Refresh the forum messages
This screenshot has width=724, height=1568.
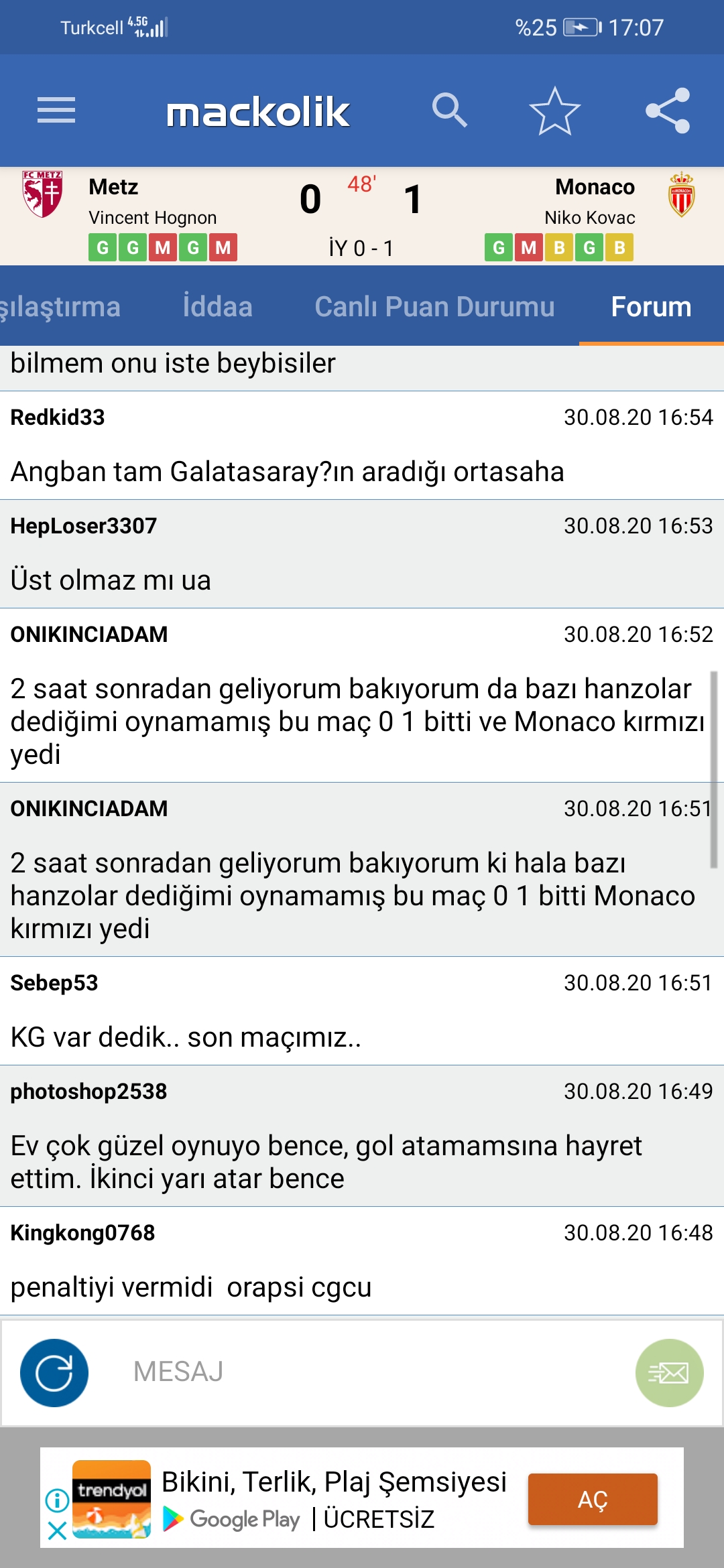[x=54, y=1373]
